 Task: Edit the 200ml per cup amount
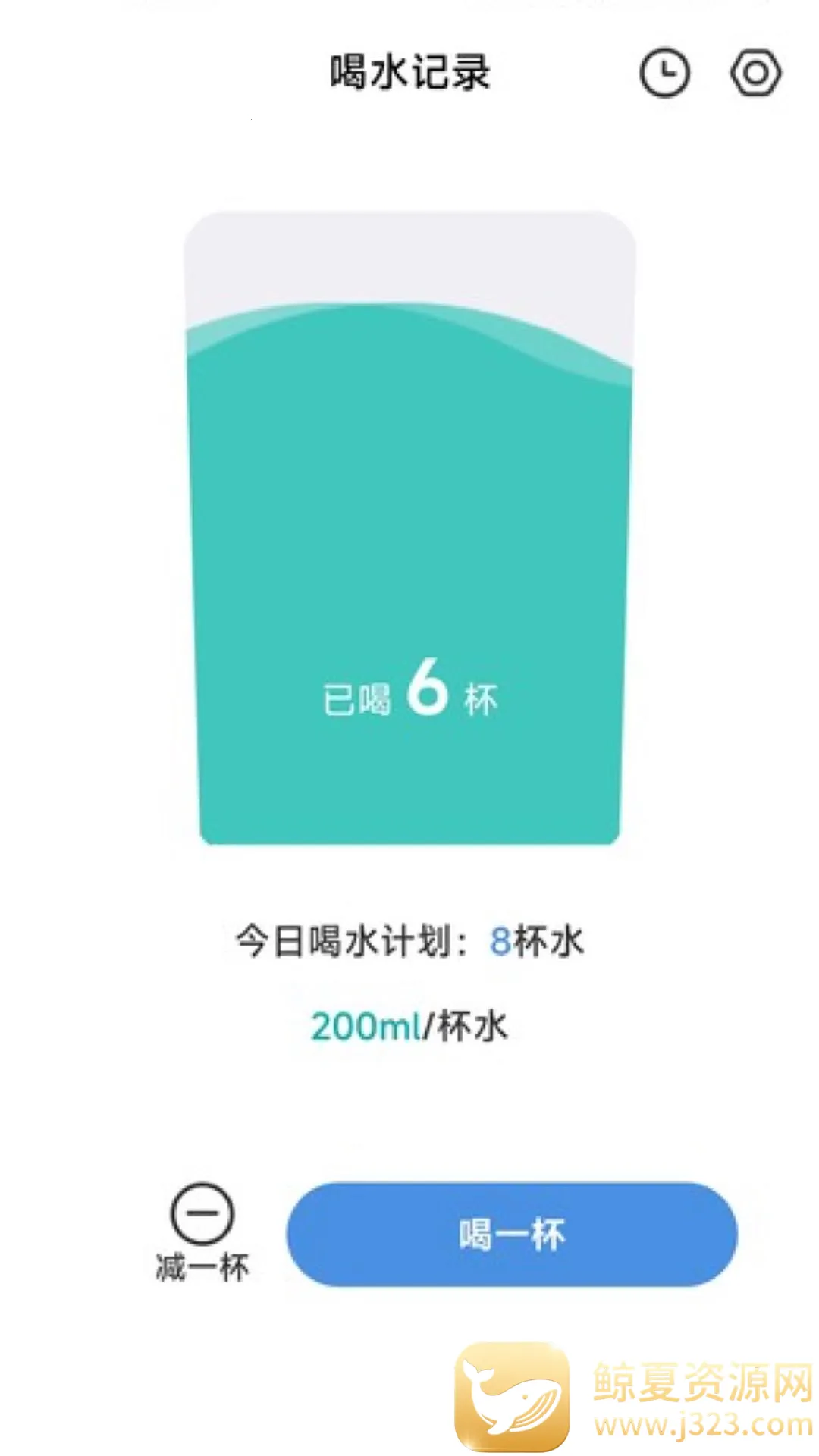366,1027
